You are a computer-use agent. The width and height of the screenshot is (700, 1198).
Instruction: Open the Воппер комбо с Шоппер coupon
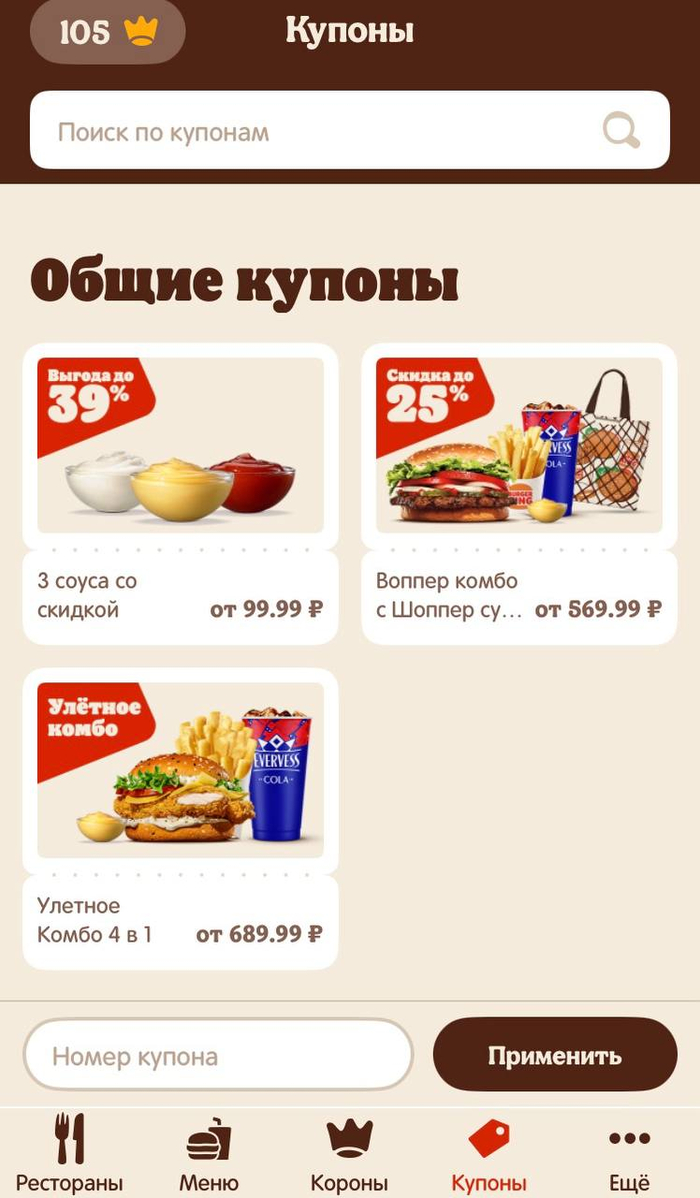pyautogui.click(x=519, y=494)
